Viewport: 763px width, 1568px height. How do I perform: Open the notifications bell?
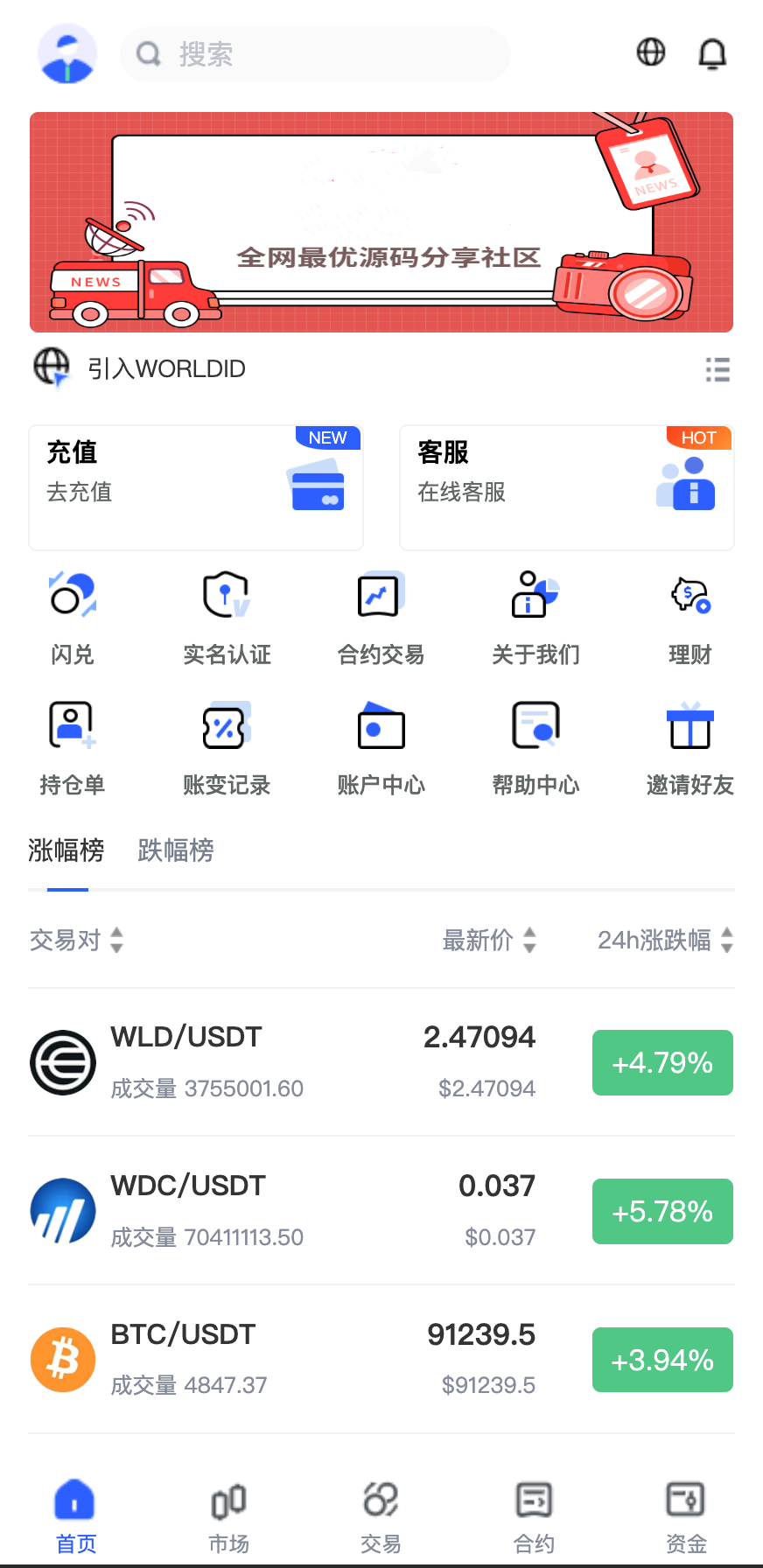[x=712, y=53]
